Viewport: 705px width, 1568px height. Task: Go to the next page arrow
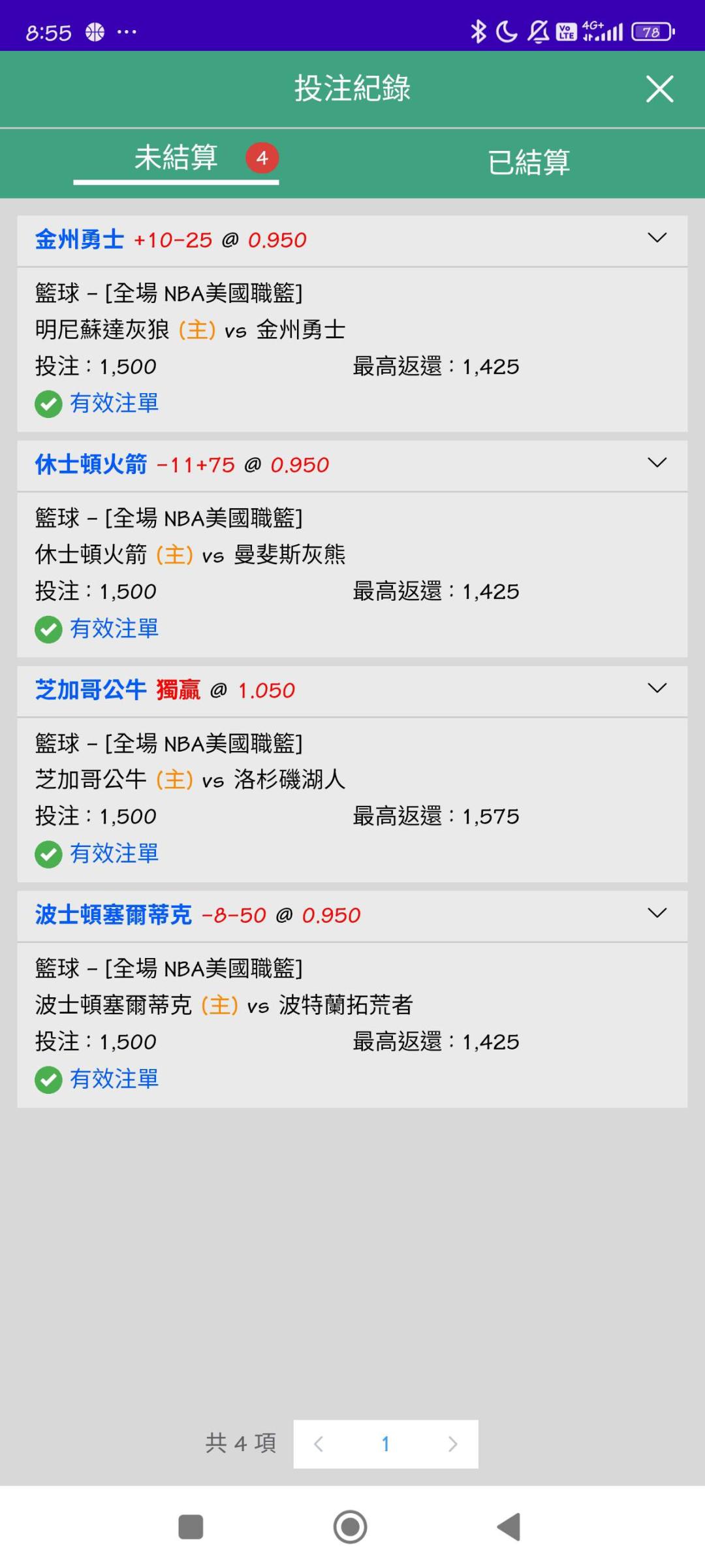tap(452, 1444)
